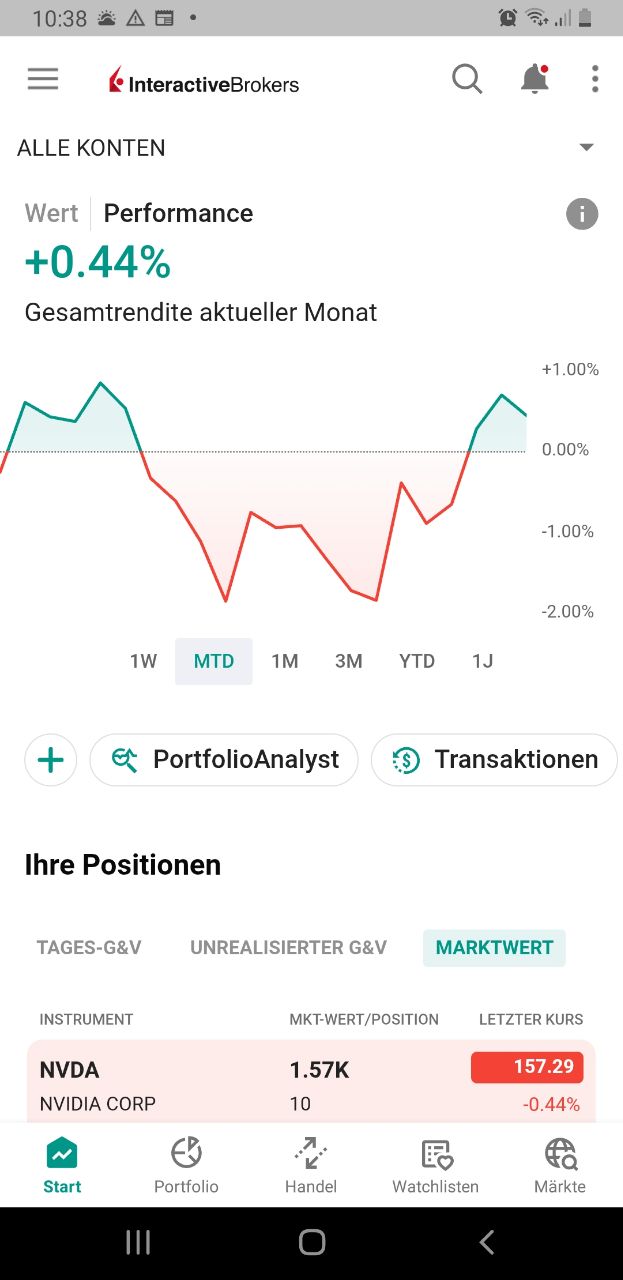623x1280 pixels.
Task: Open PortfolioAnalyst
Action: pyautogui.click(x=224, y=760)
